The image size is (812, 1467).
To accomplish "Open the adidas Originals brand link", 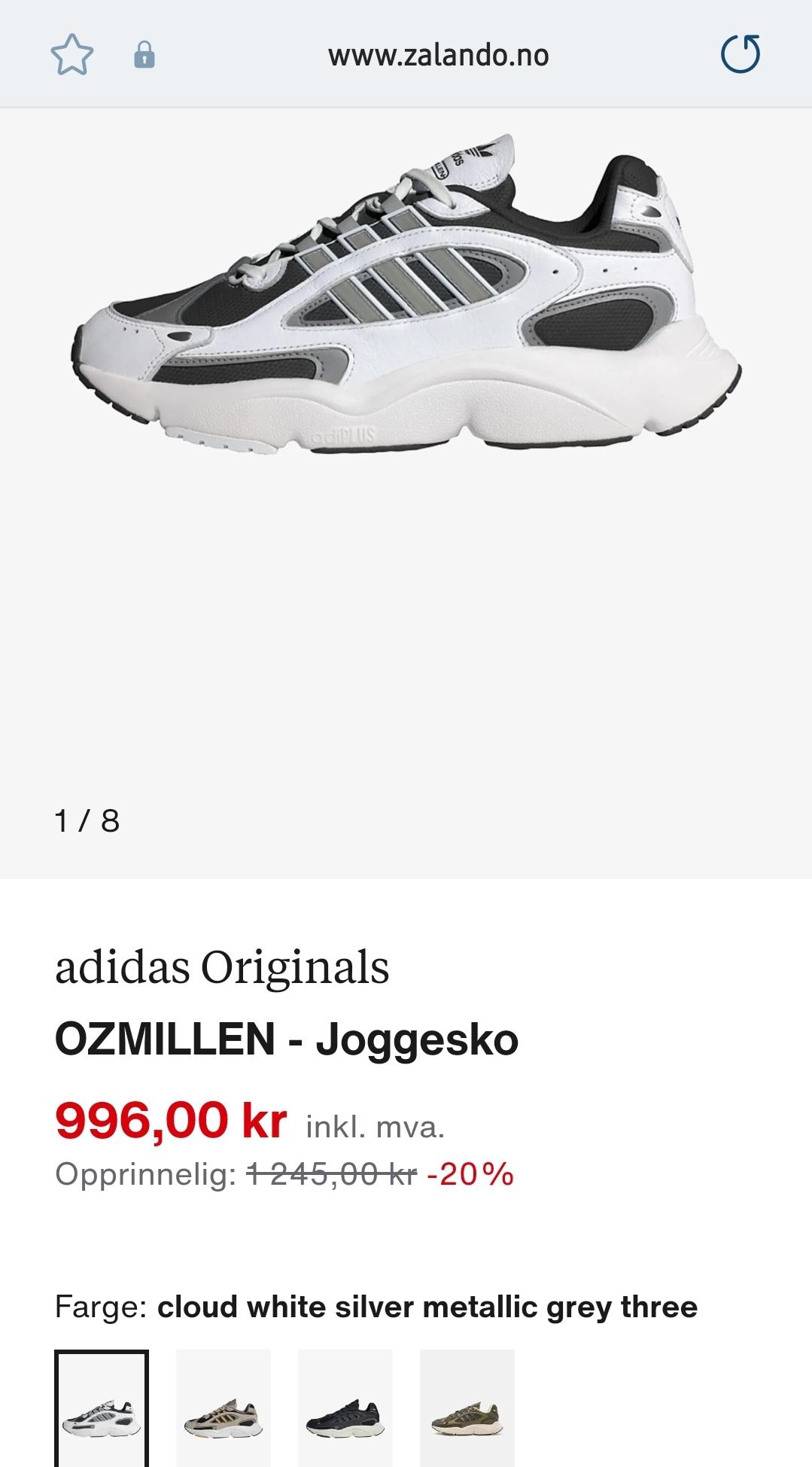I will click(x=222, y=967).
